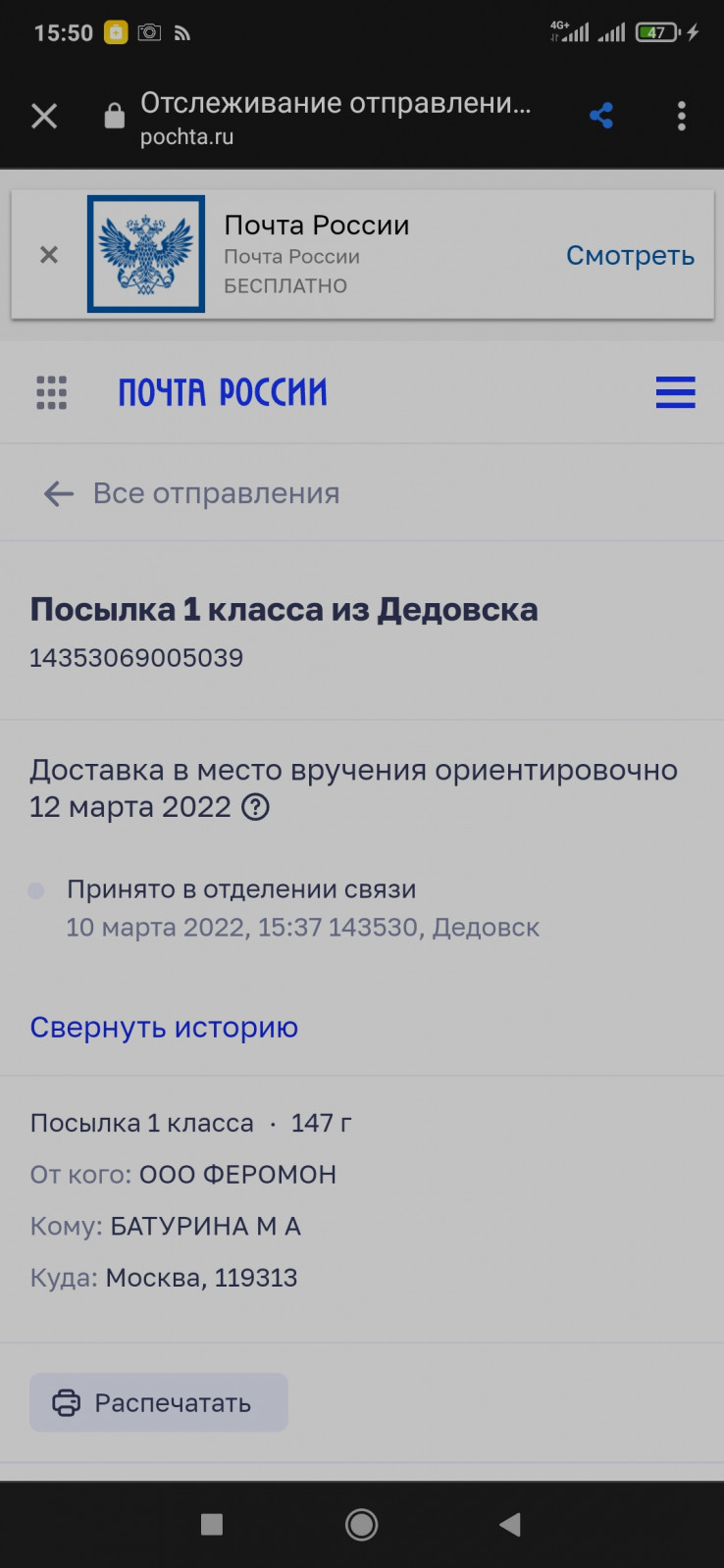Screen dimensions: 724x1568
Task: Open the services grid icon
Action: 52,392
